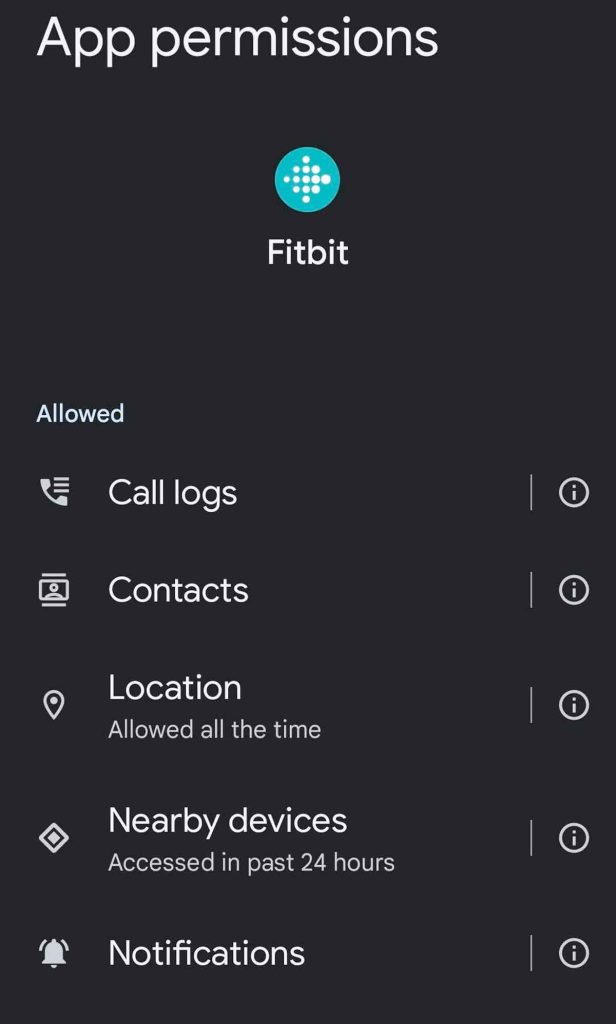616x1024 pixels.
Task: Tap the info icon beside Location
Action: coord(573,706)
